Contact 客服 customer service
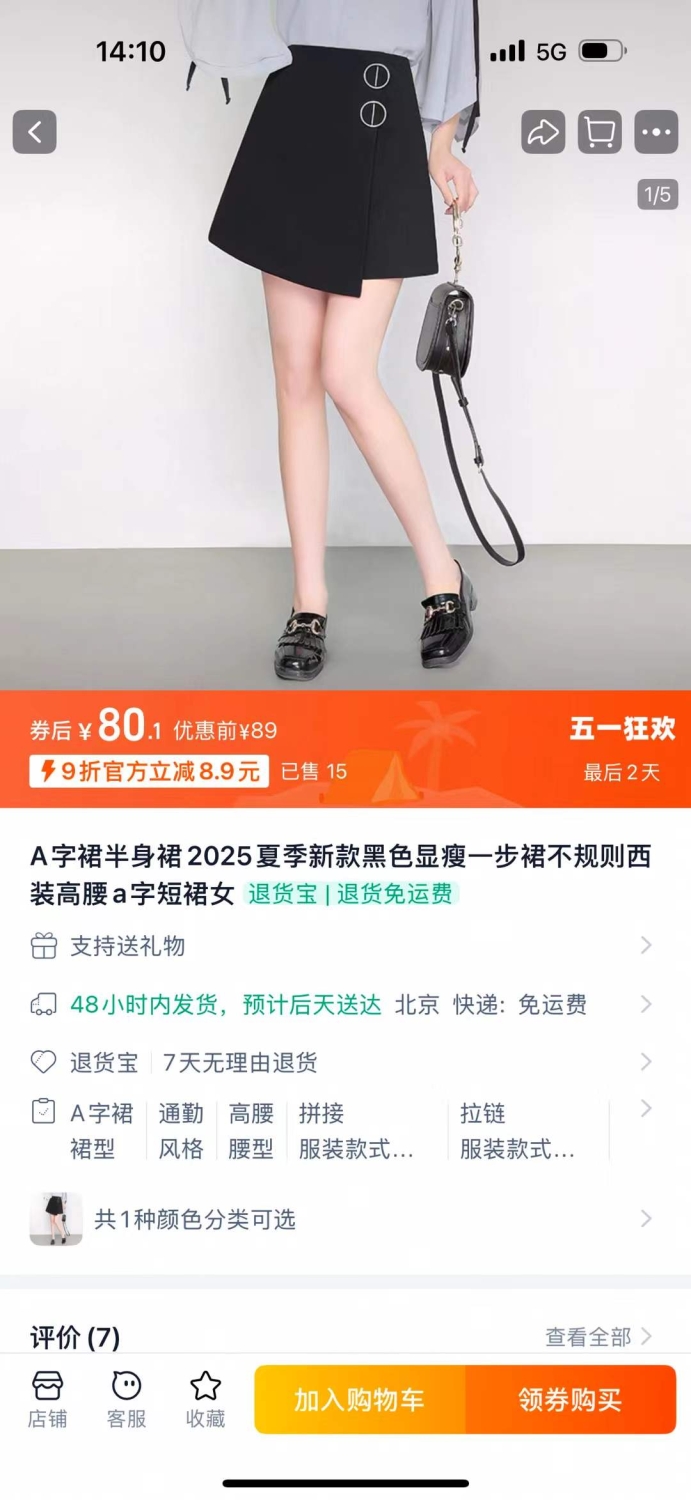691x1500 pixels. pos(127,1399)
